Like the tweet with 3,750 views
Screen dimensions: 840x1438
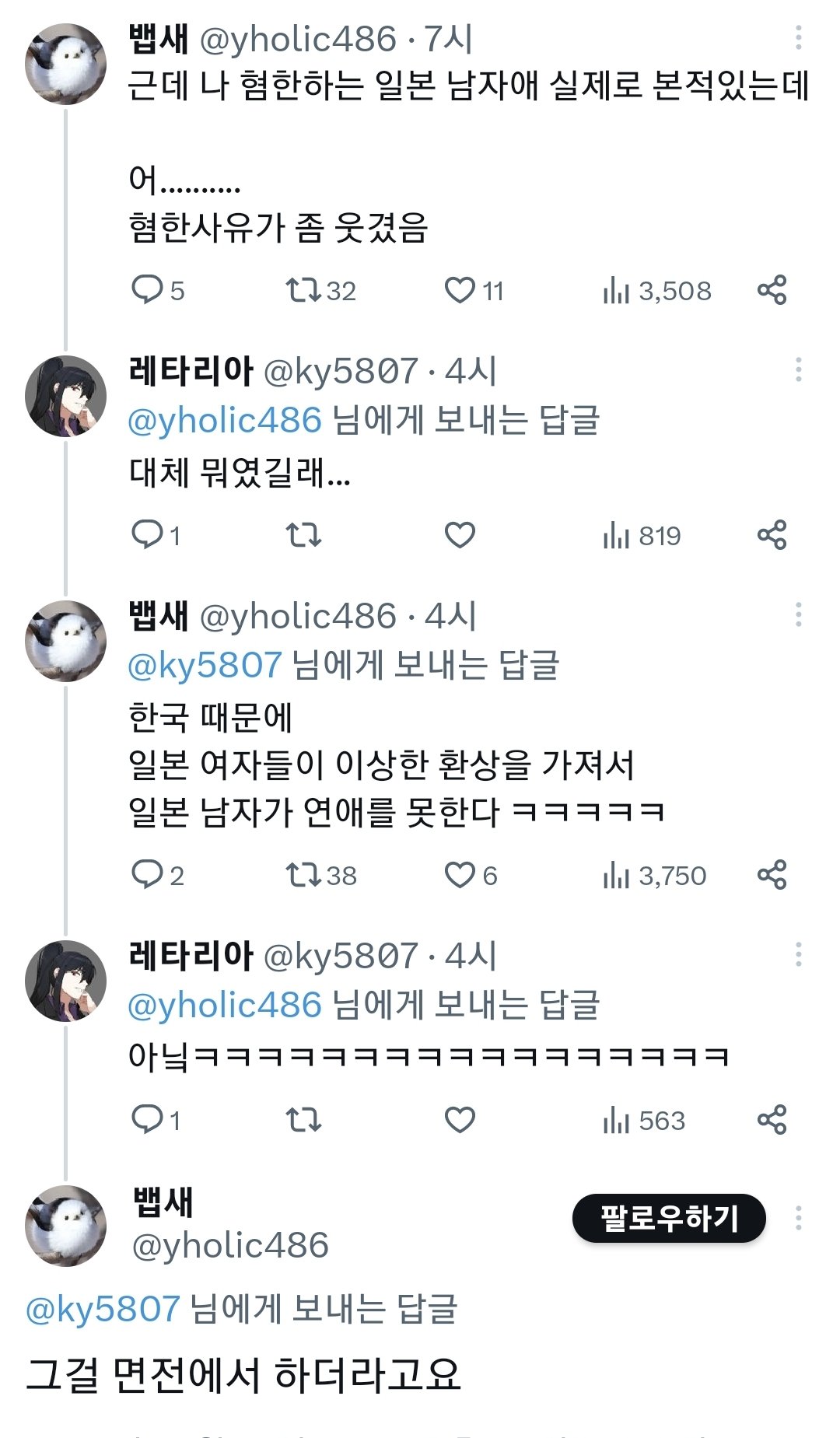point(460,875)
